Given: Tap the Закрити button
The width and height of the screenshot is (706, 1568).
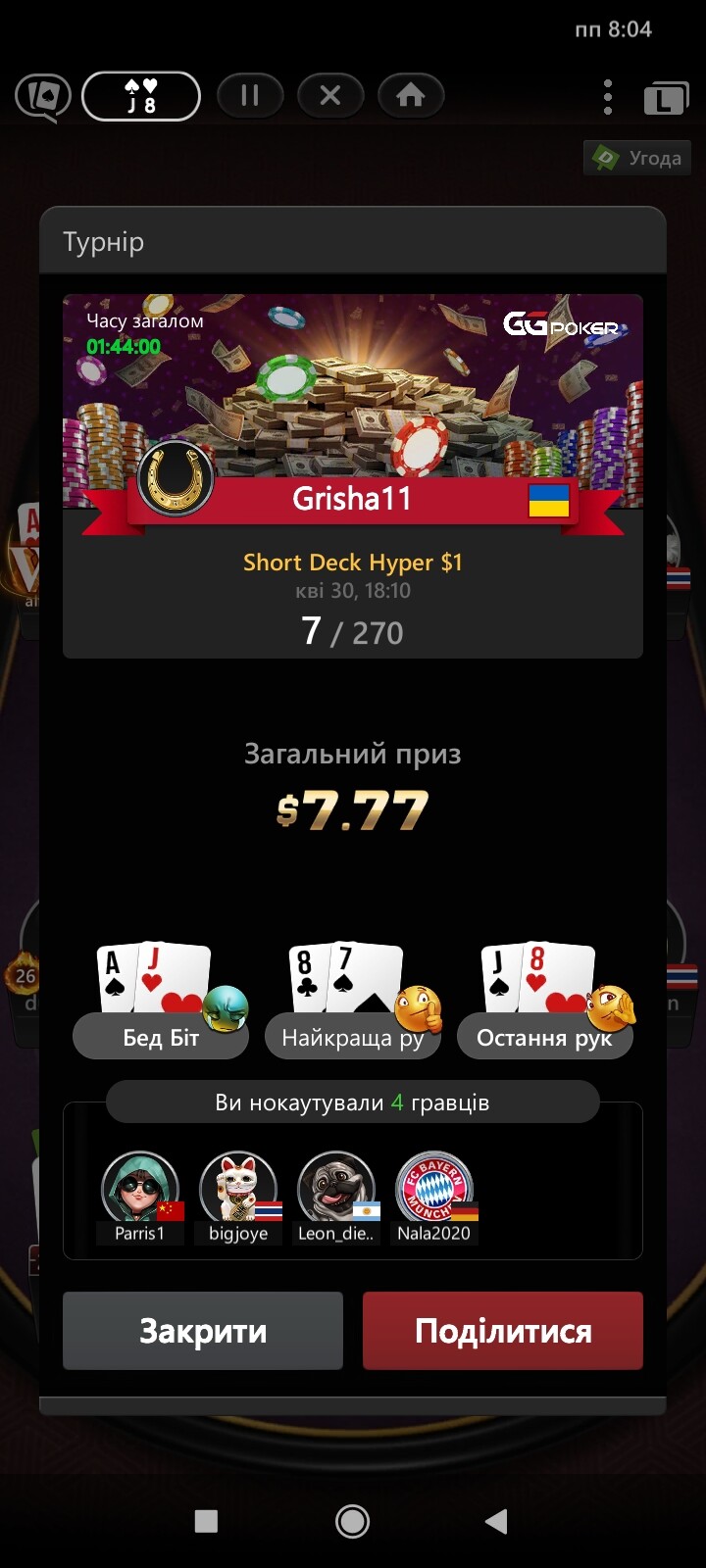Looking at the screenshot, I should (203, 1331).
